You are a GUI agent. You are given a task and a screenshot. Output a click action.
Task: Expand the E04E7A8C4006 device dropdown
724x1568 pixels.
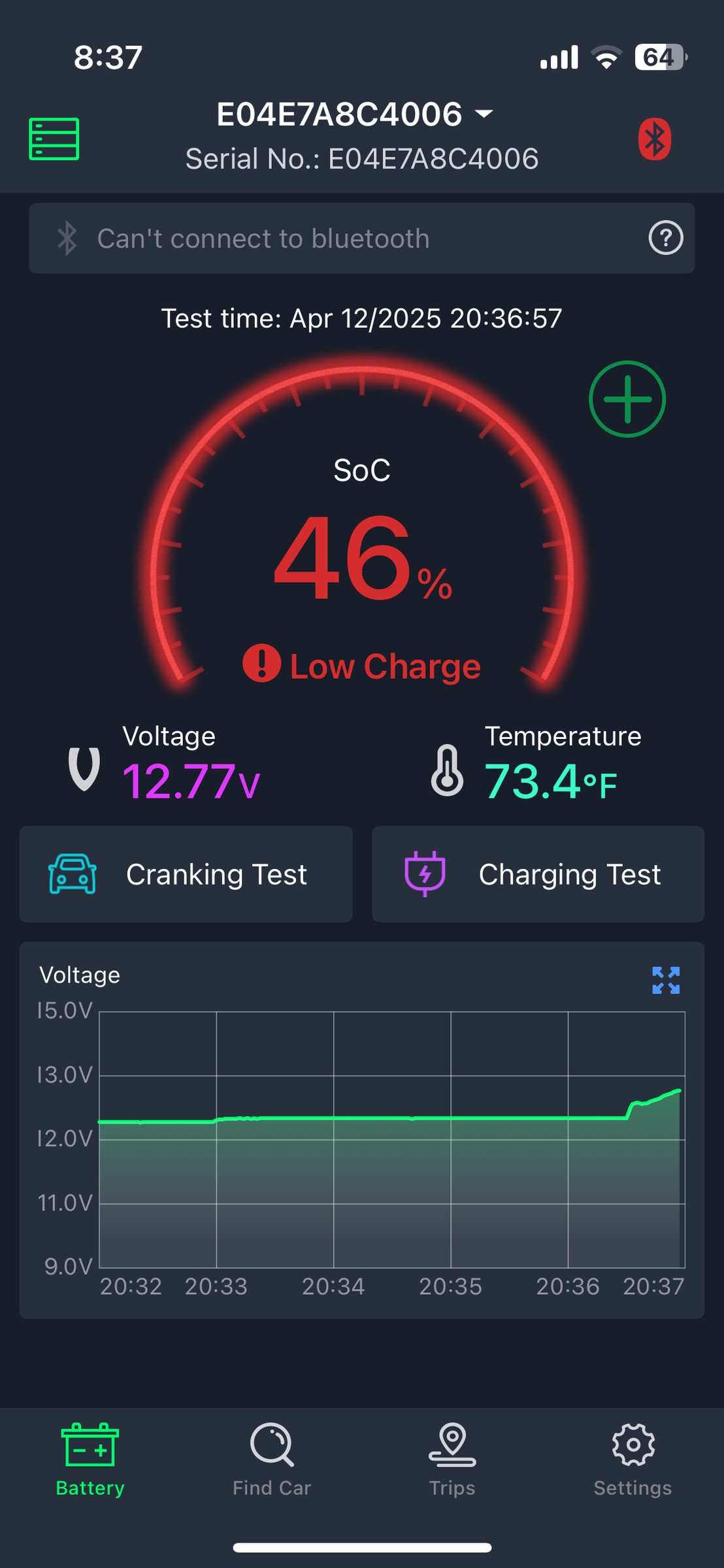pos(355,114)
